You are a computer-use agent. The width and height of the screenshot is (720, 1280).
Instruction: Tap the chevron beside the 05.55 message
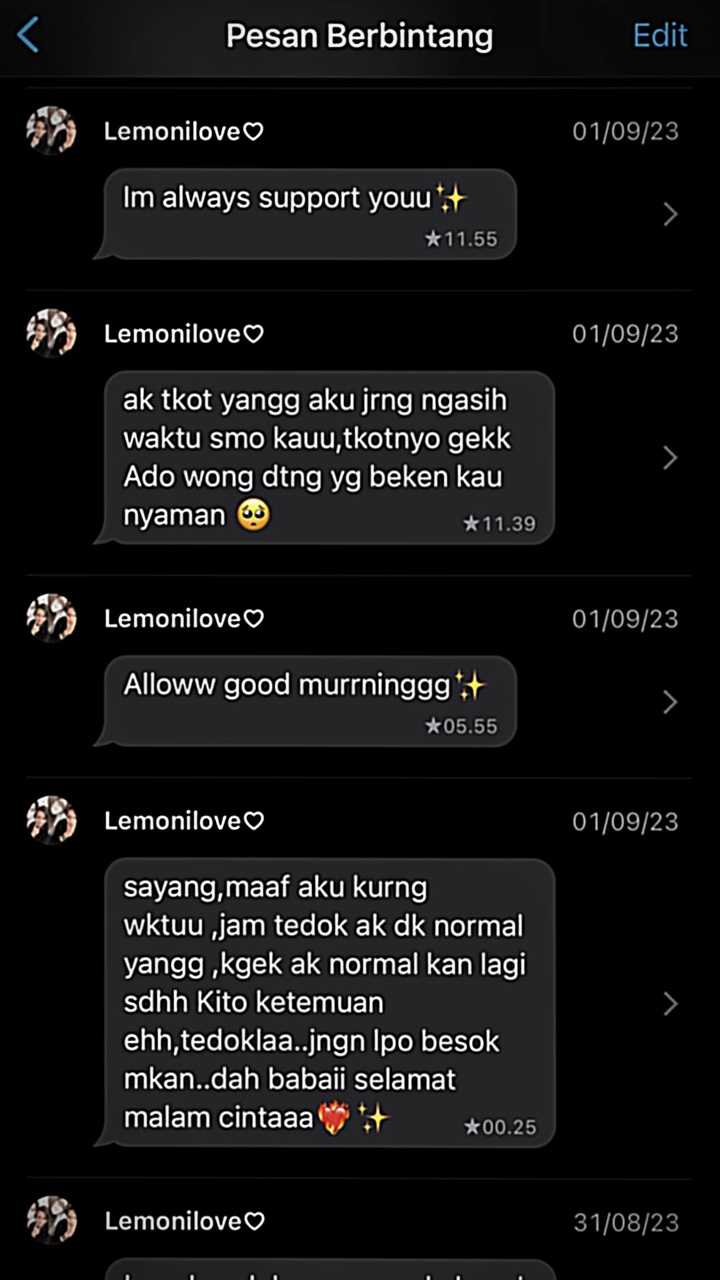coord(670,702)
